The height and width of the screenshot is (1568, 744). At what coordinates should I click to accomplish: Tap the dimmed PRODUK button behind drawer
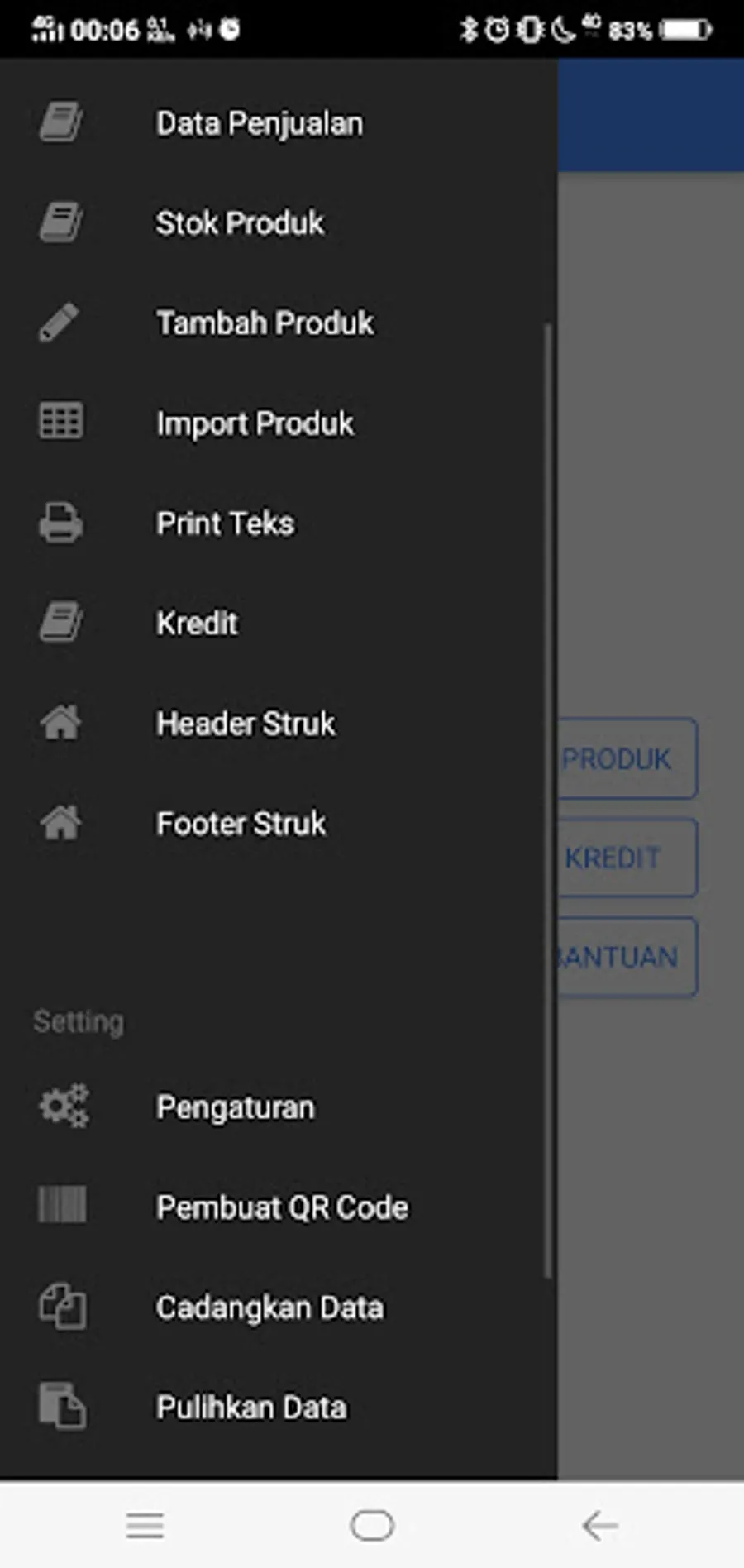coord(627,758)
